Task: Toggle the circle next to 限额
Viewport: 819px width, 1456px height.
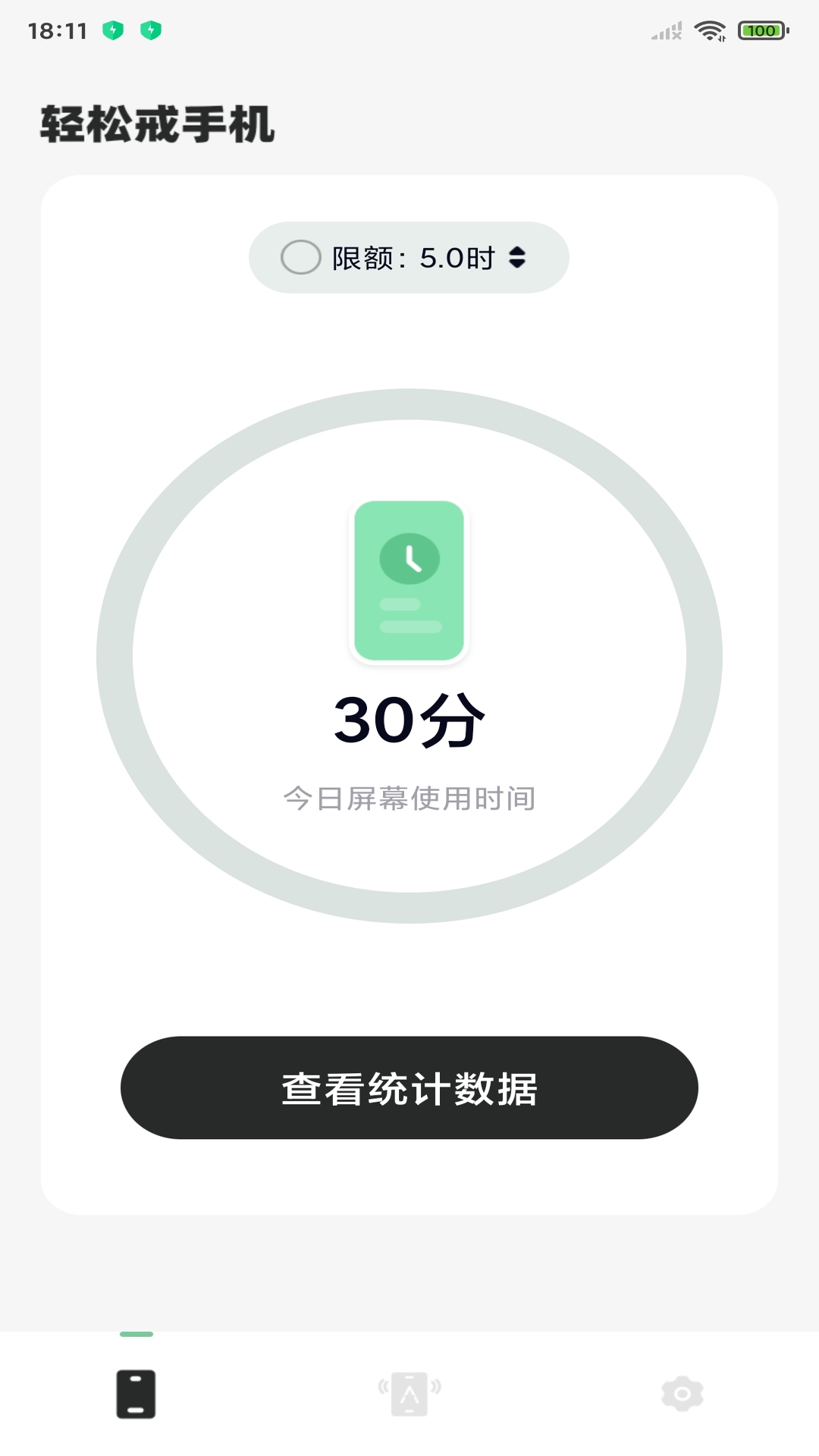Action: point(301,258)
